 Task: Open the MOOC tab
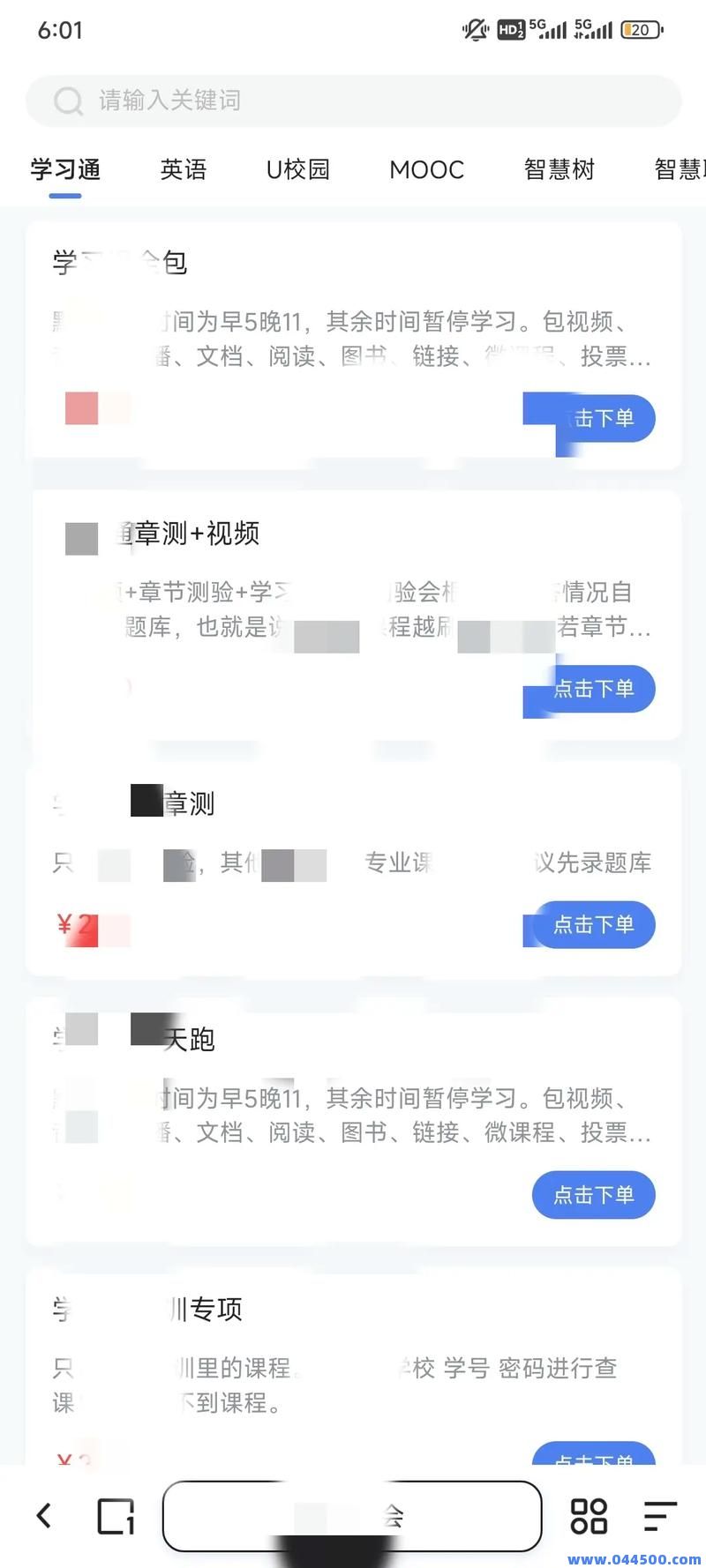(x=426, y=169)
